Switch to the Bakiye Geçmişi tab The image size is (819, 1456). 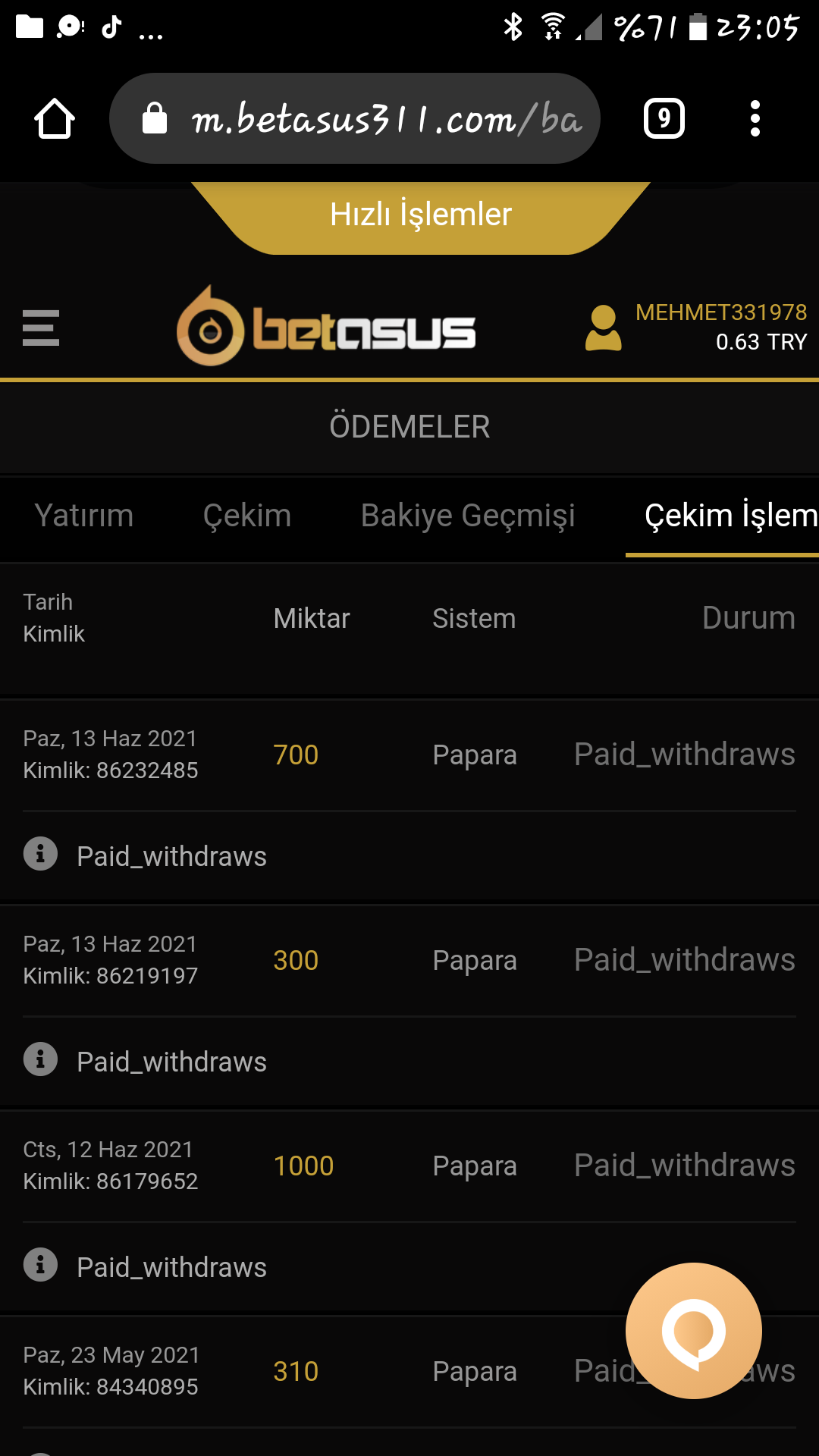click(468, 516)
